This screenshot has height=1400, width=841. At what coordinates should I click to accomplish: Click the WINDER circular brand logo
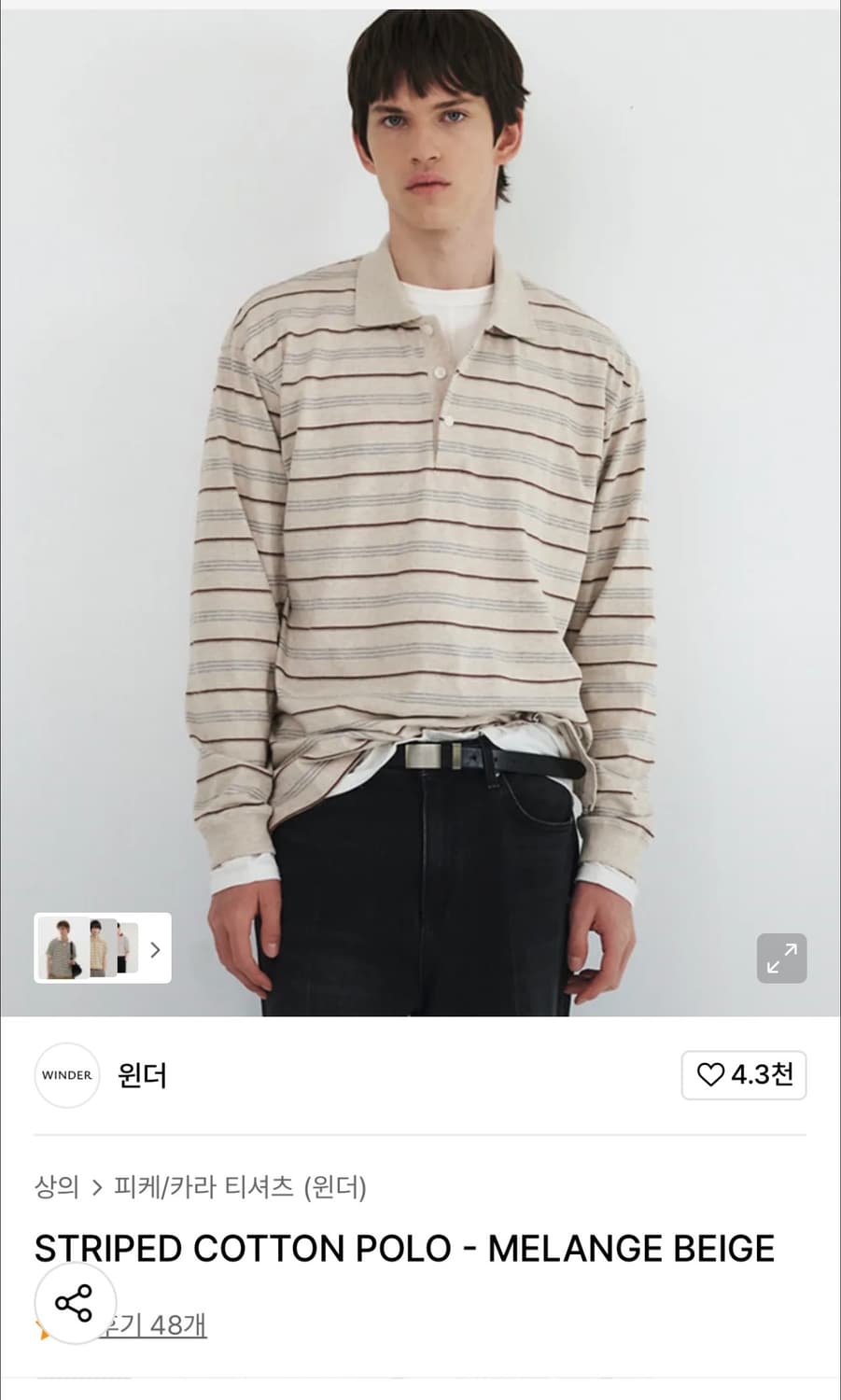[x=66, y=1075]
